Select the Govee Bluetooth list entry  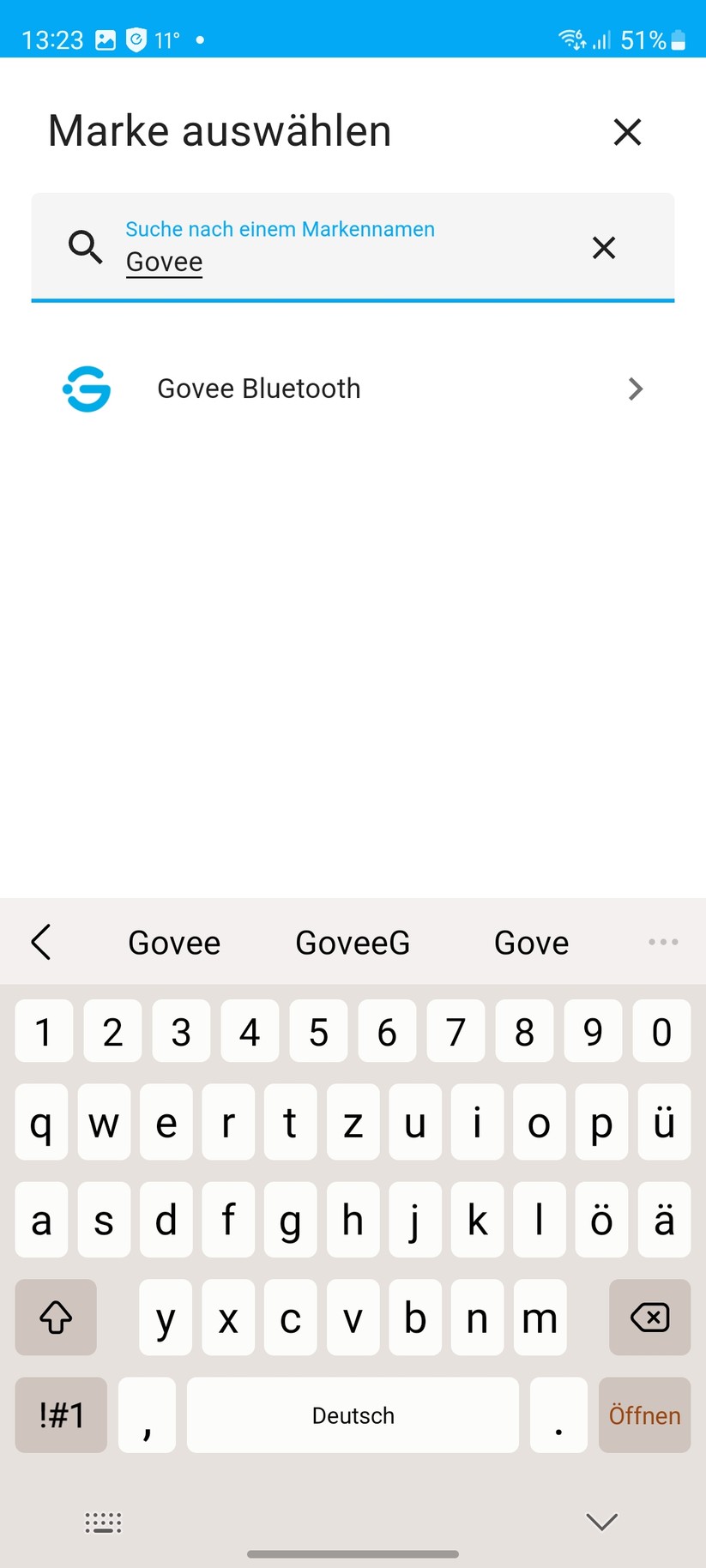point(258,389)
